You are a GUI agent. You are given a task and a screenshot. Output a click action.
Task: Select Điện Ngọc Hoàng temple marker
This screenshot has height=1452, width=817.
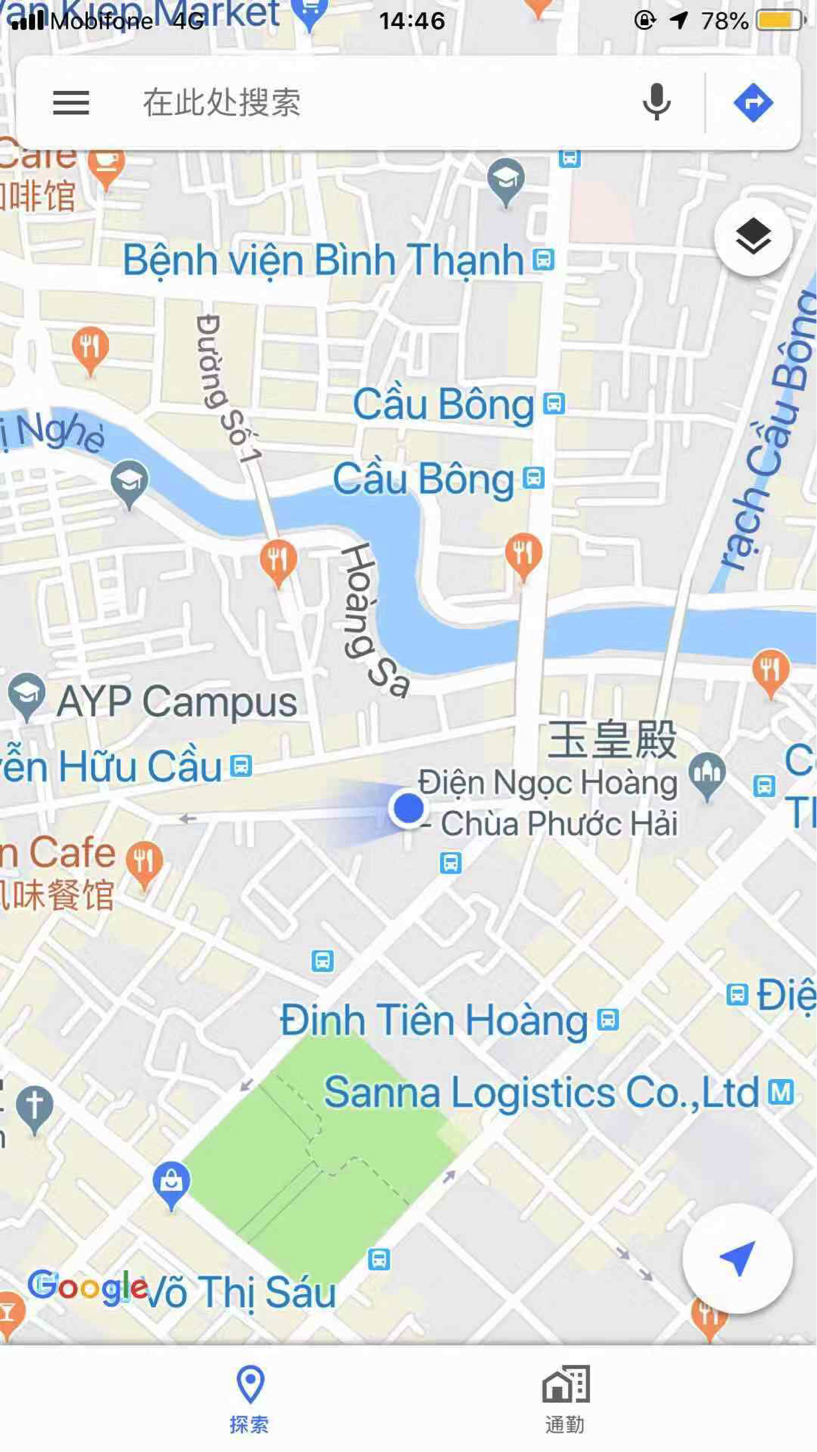coord(709,776)
